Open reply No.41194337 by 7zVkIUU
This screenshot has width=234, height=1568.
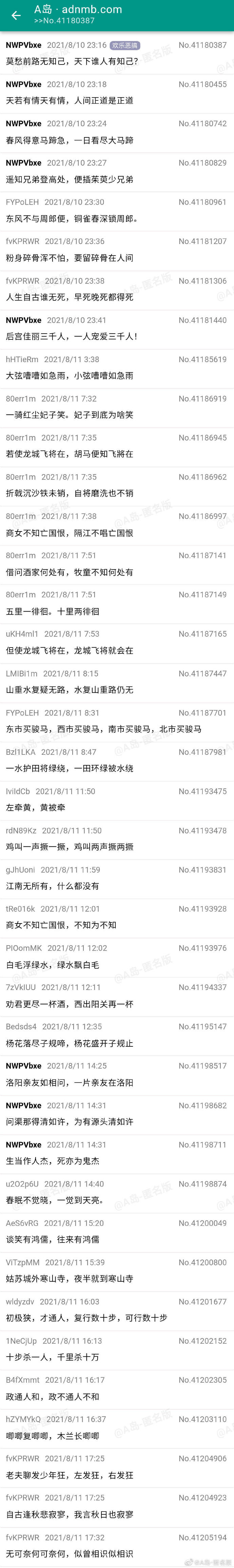click(117, 996)
